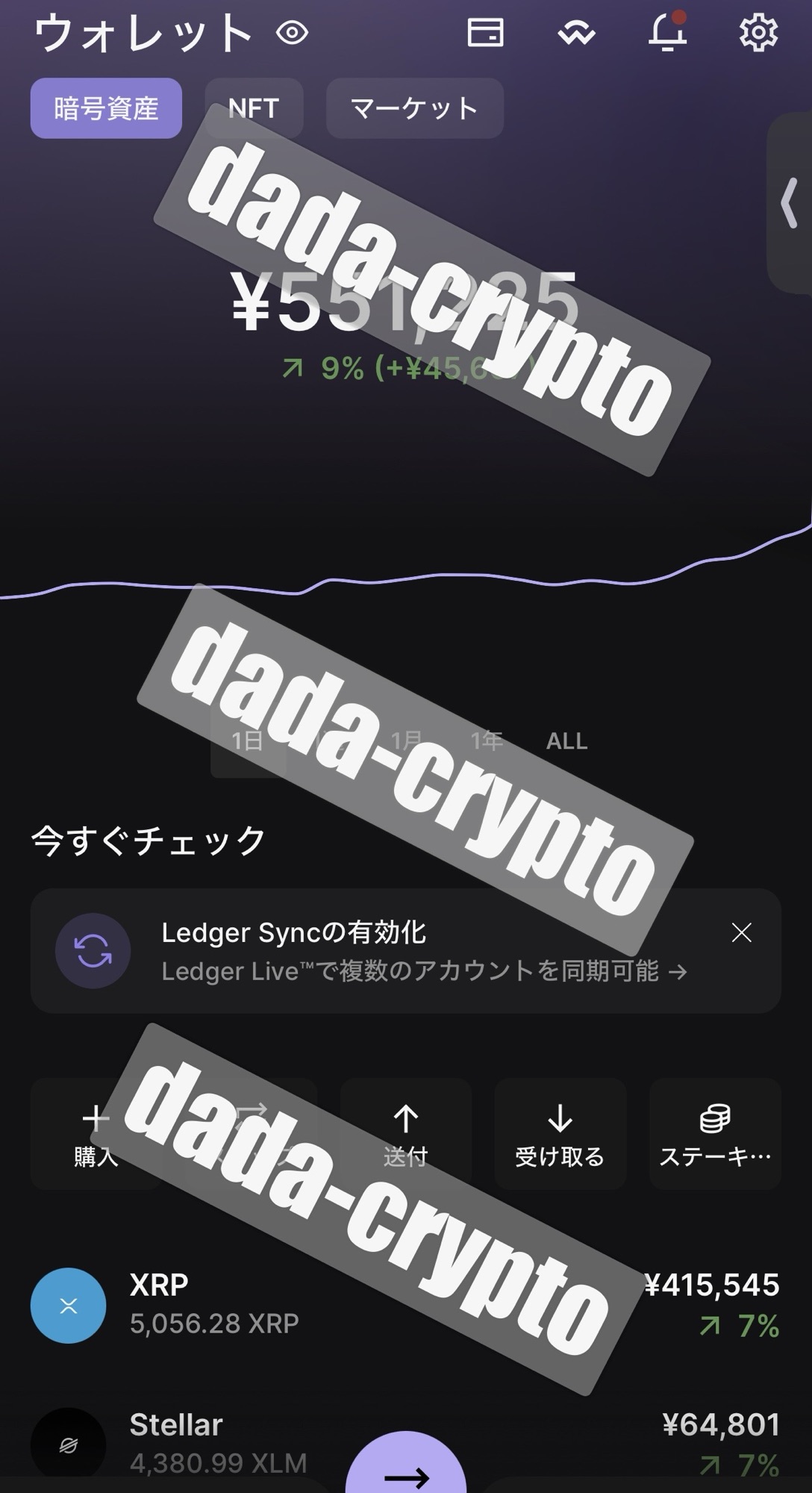
Task: Tap the 購入 buy button
Action: click(x=96, y=1134)
